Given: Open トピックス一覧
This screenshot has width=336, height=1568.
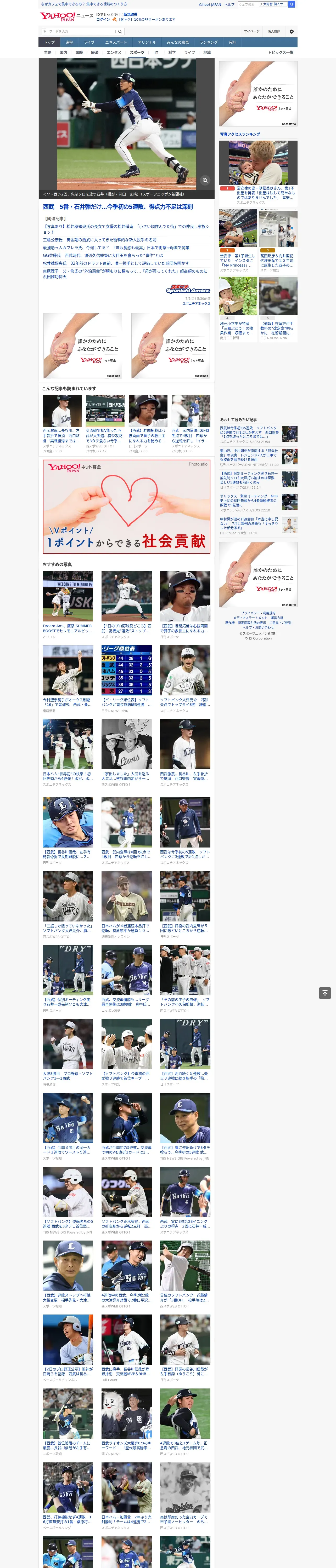Looking at the screenshot, I should coord(281,52).
